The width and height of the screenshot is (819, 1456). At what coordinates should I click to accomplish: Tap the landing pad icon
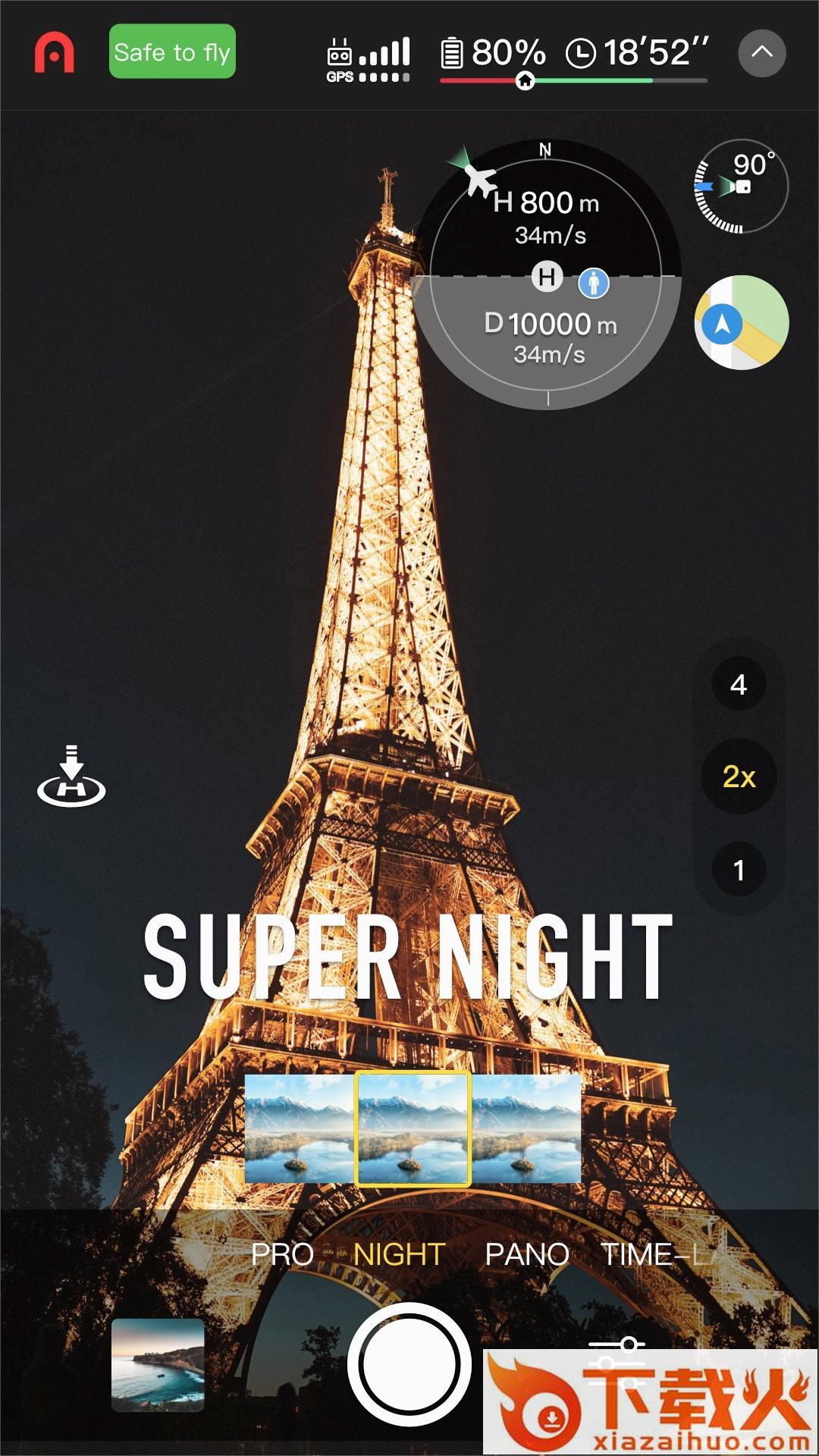coord(71,777)
